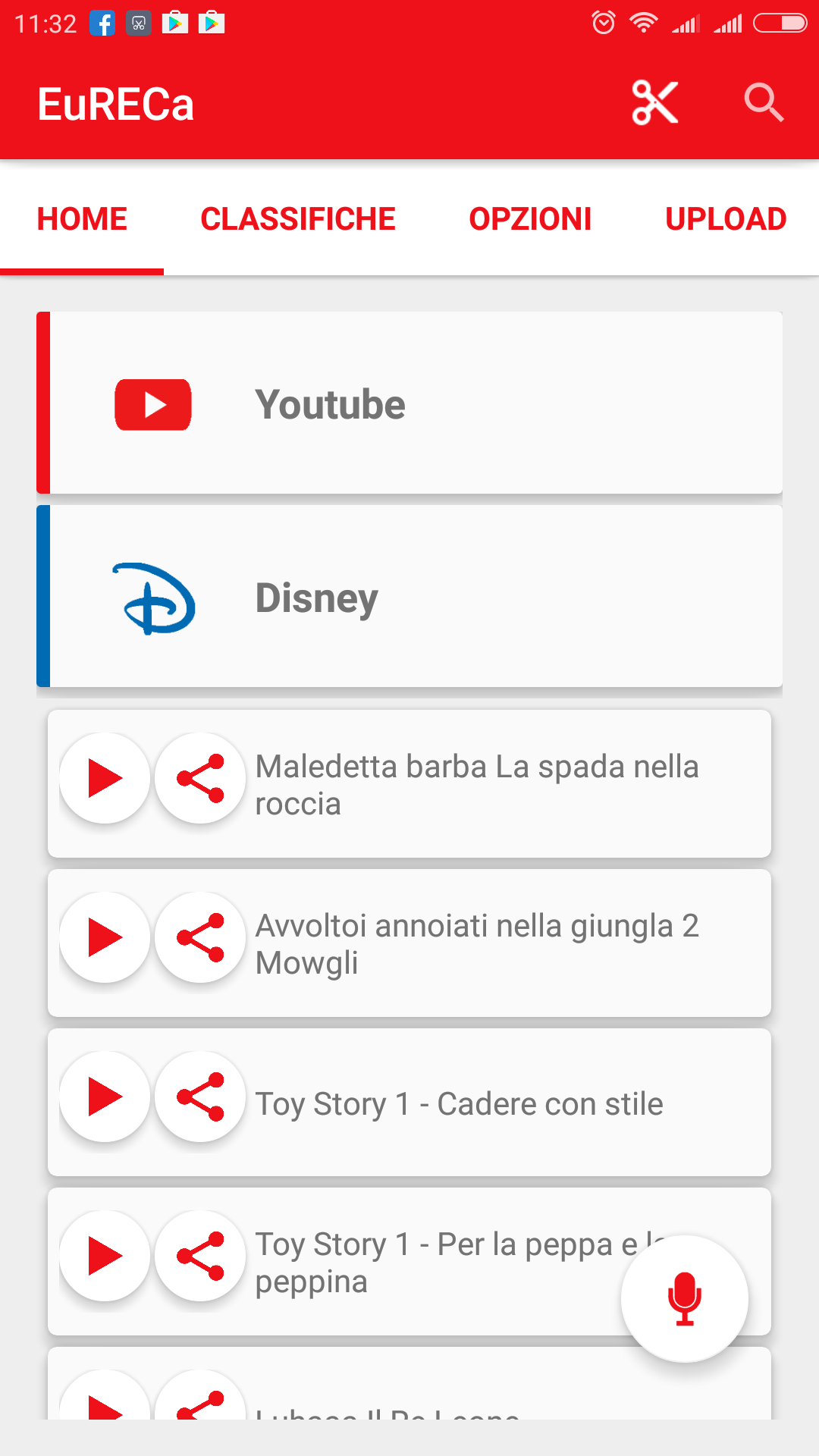Image resolution: width=819 pixels, height=1456 pixels.
Task: Tap the microphone floating button
Action: (684, 1298)
